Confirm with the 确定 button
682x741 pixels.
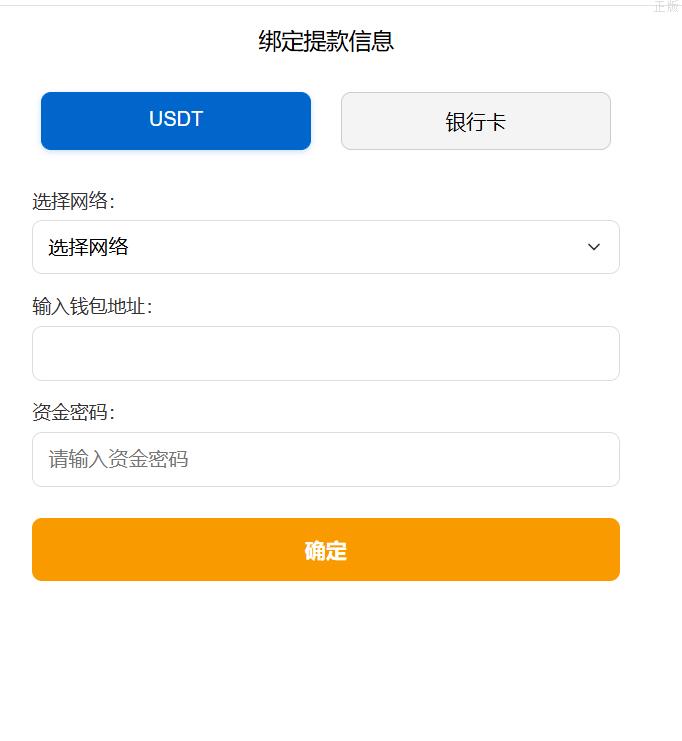click(x=325, y=549)
